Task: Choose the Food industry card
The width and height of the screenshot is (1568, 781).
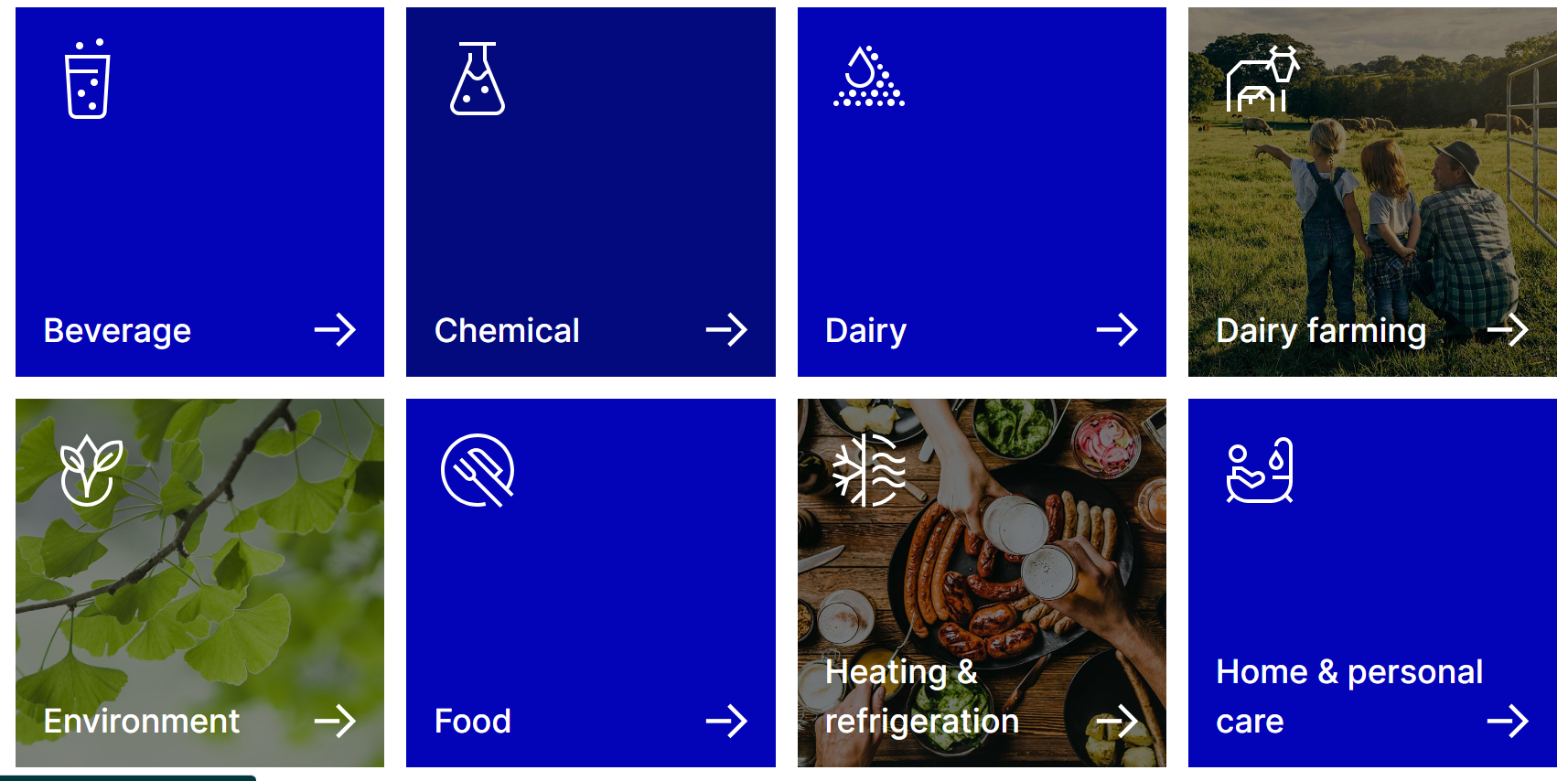Action: pyautogui.click(x=590, y=583)
